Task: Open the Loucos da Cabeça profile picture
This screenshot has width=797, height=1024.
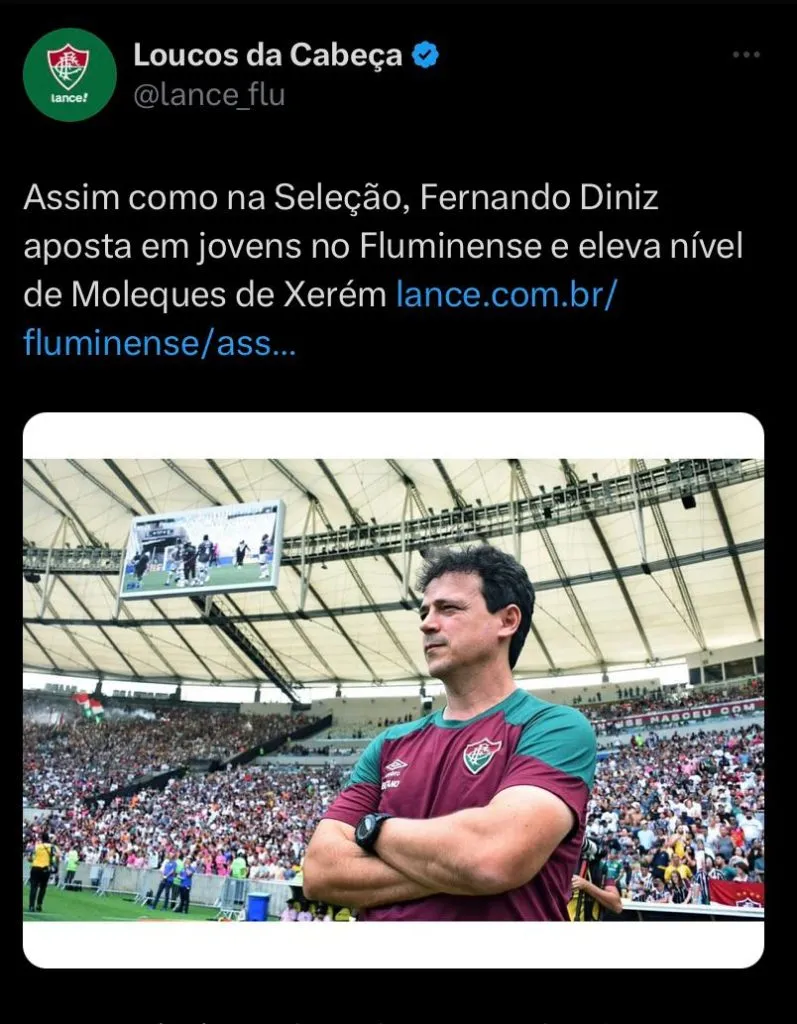Action: click(x=69, y=75)
